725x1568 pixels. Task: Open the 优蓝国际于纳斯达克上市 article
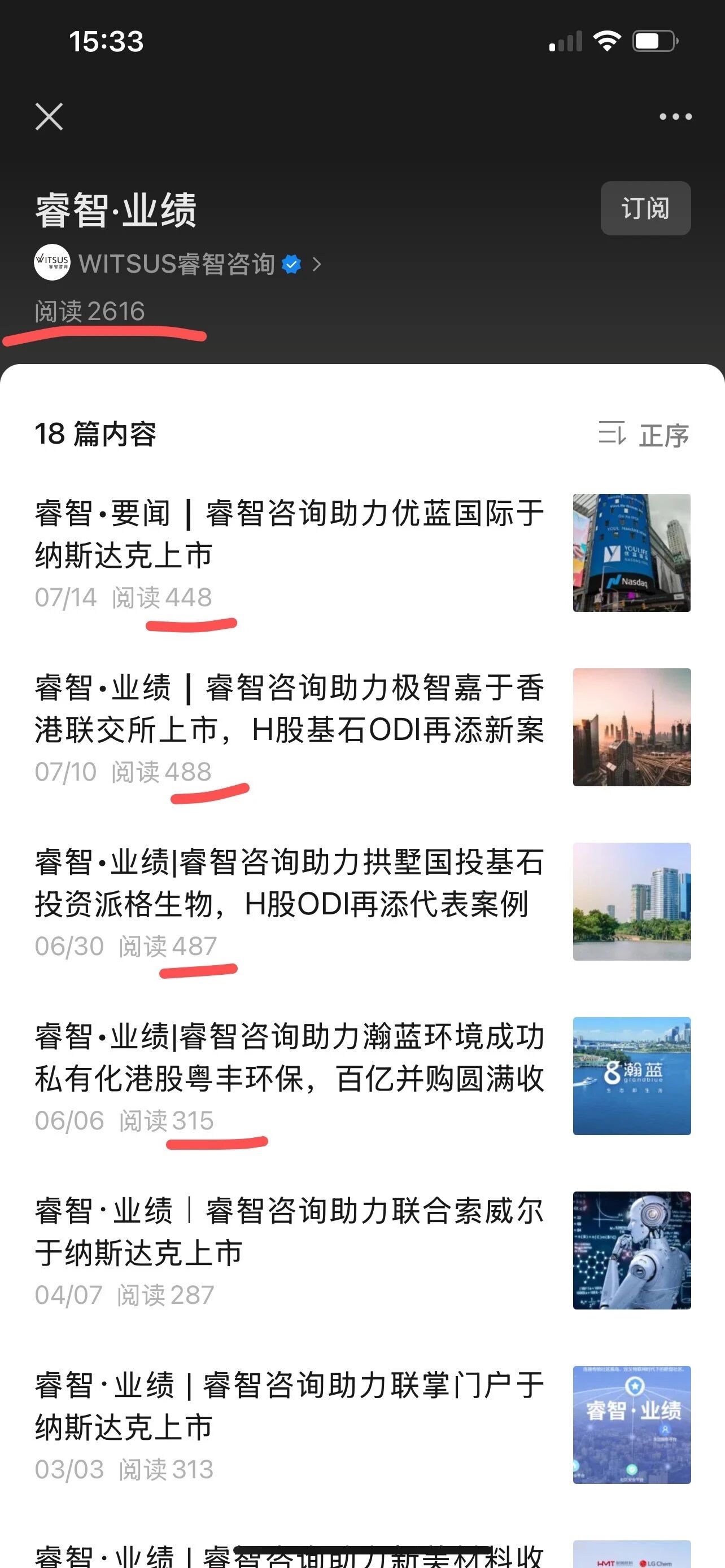point(289,534)
